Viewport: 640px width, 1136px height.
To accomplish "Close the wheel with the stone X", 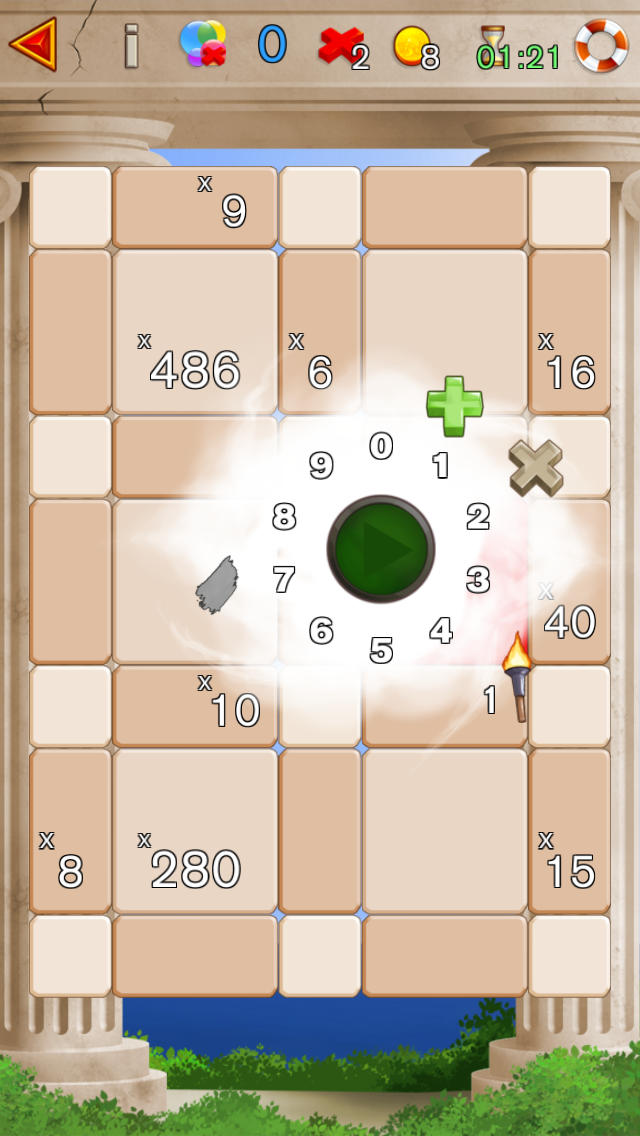I will pyautogui.click(x=536, y=468).
